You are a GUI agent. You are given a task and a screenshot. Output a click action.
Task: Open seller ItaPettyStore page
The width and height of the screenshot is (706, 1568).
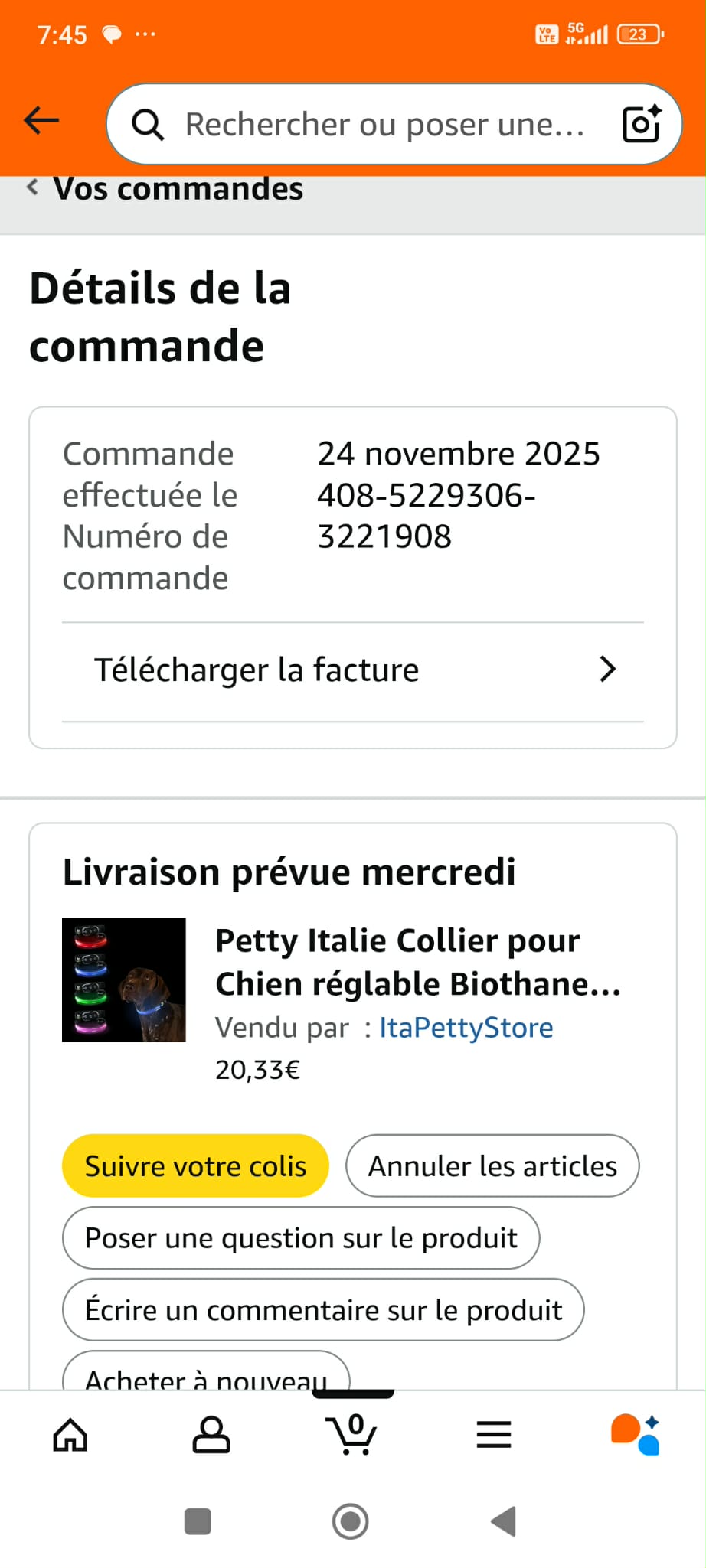point(466,1028)
